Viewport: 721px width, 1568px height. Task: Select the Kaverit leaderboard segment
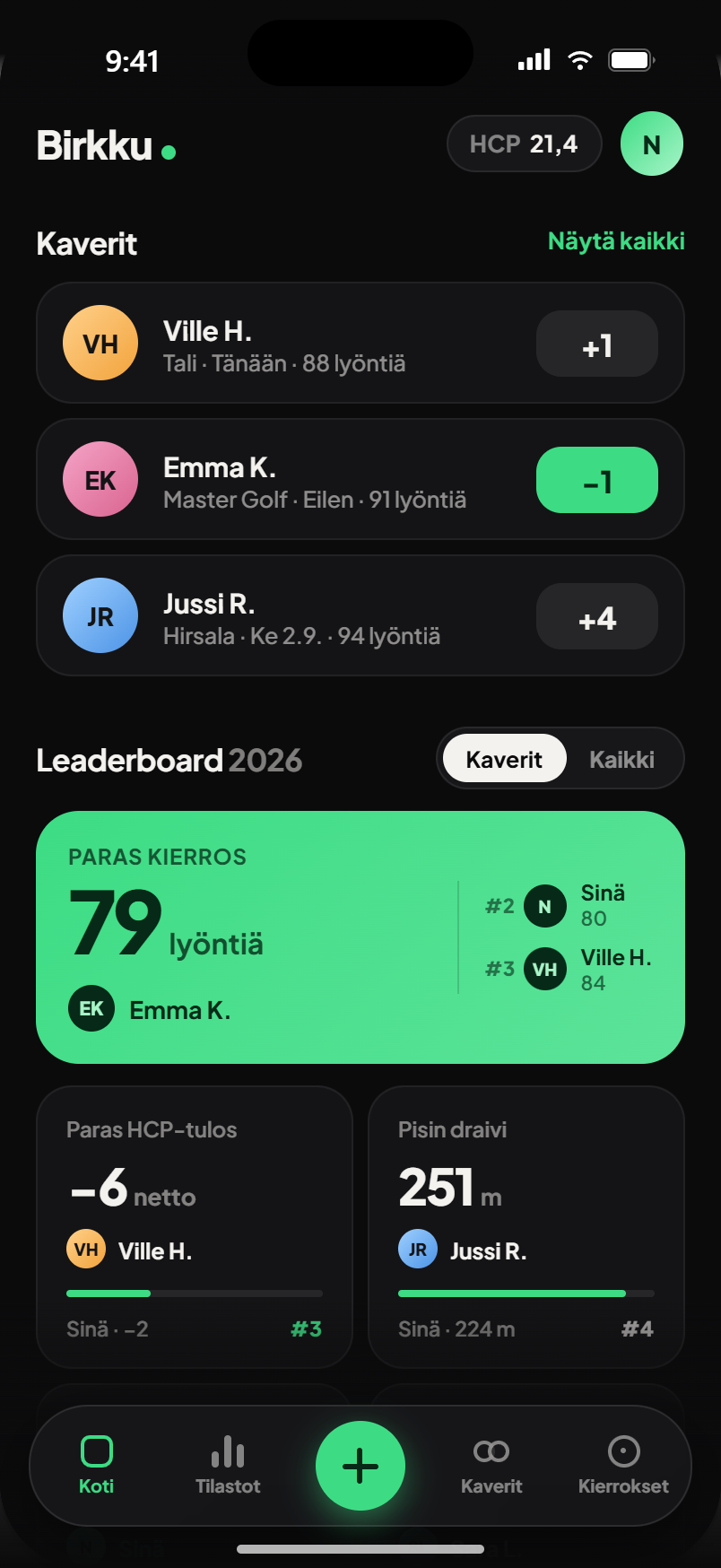(x=504, y=759)
